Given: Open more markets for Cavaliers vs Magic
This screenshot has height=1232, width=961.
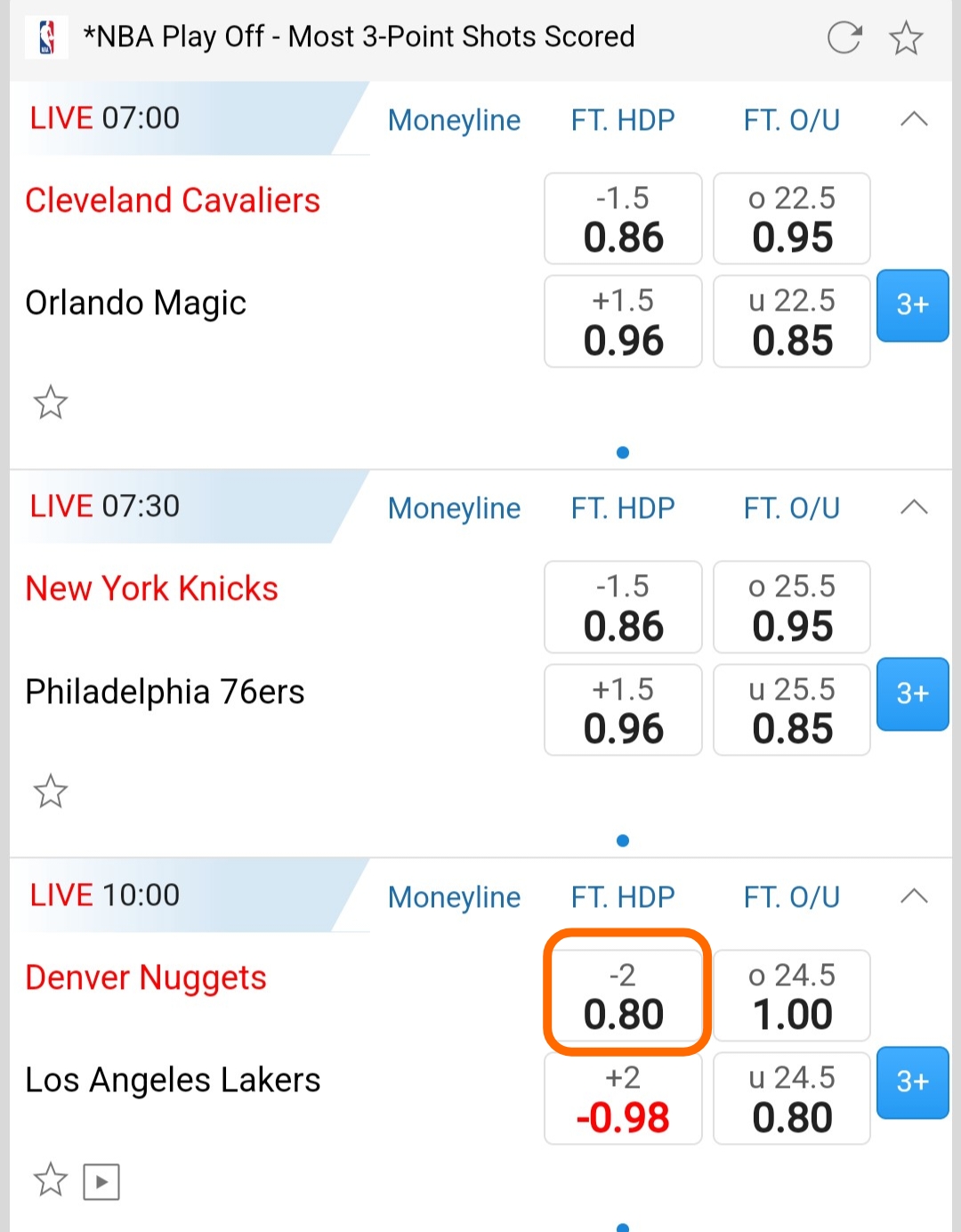Looking at the screenshot, I should [x=912, y=305].
